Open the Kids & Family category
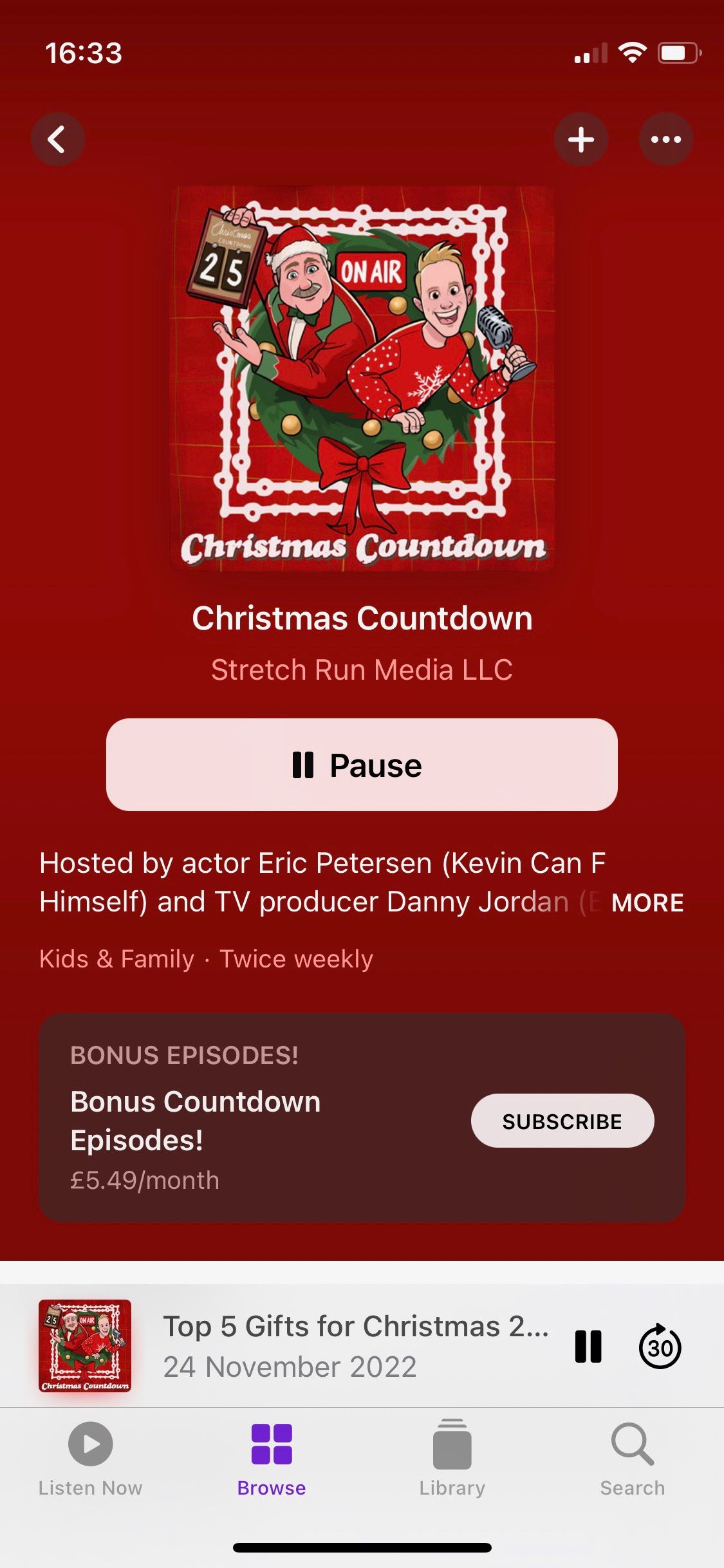The width and height of the screenshot is (724, 1568). point(116,958)
